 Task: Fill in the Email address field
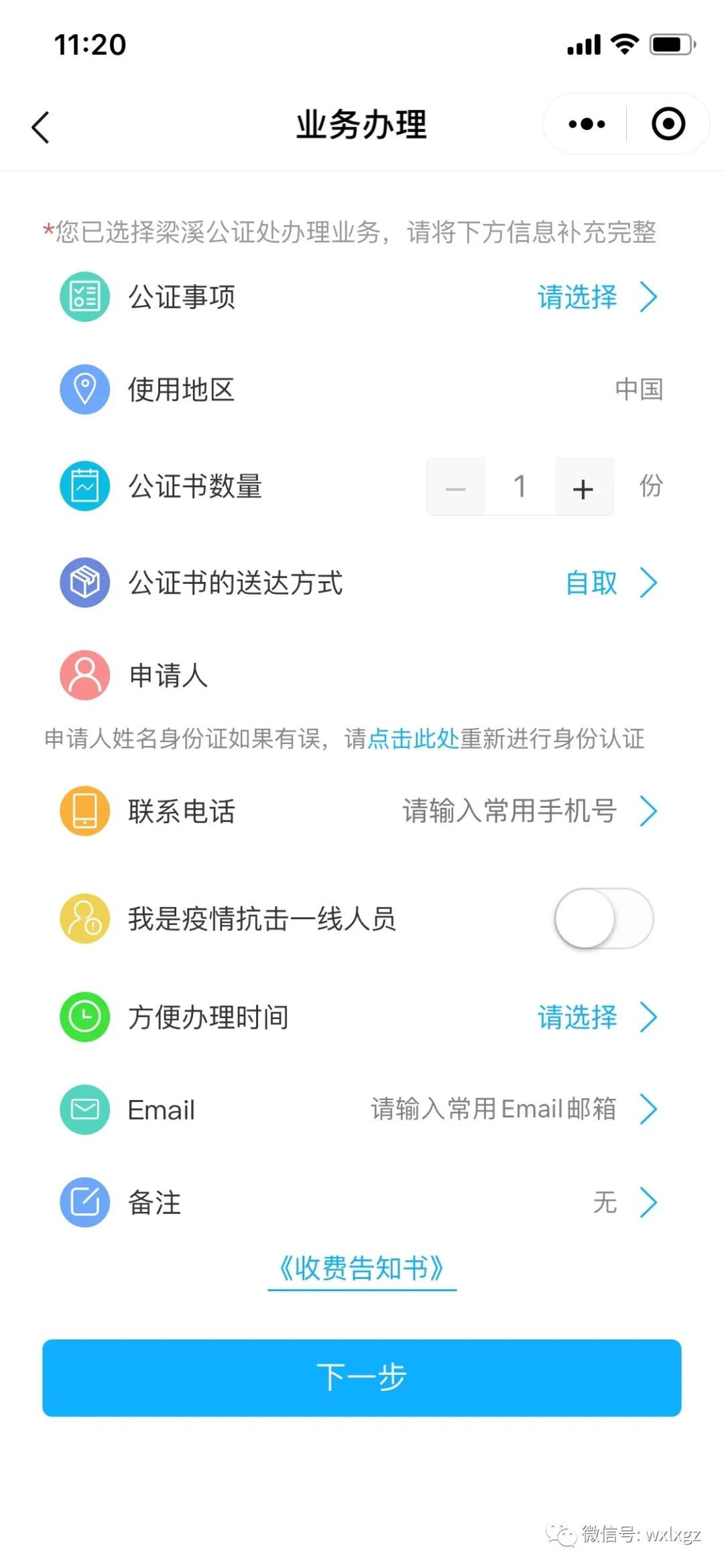[493, 1109]
